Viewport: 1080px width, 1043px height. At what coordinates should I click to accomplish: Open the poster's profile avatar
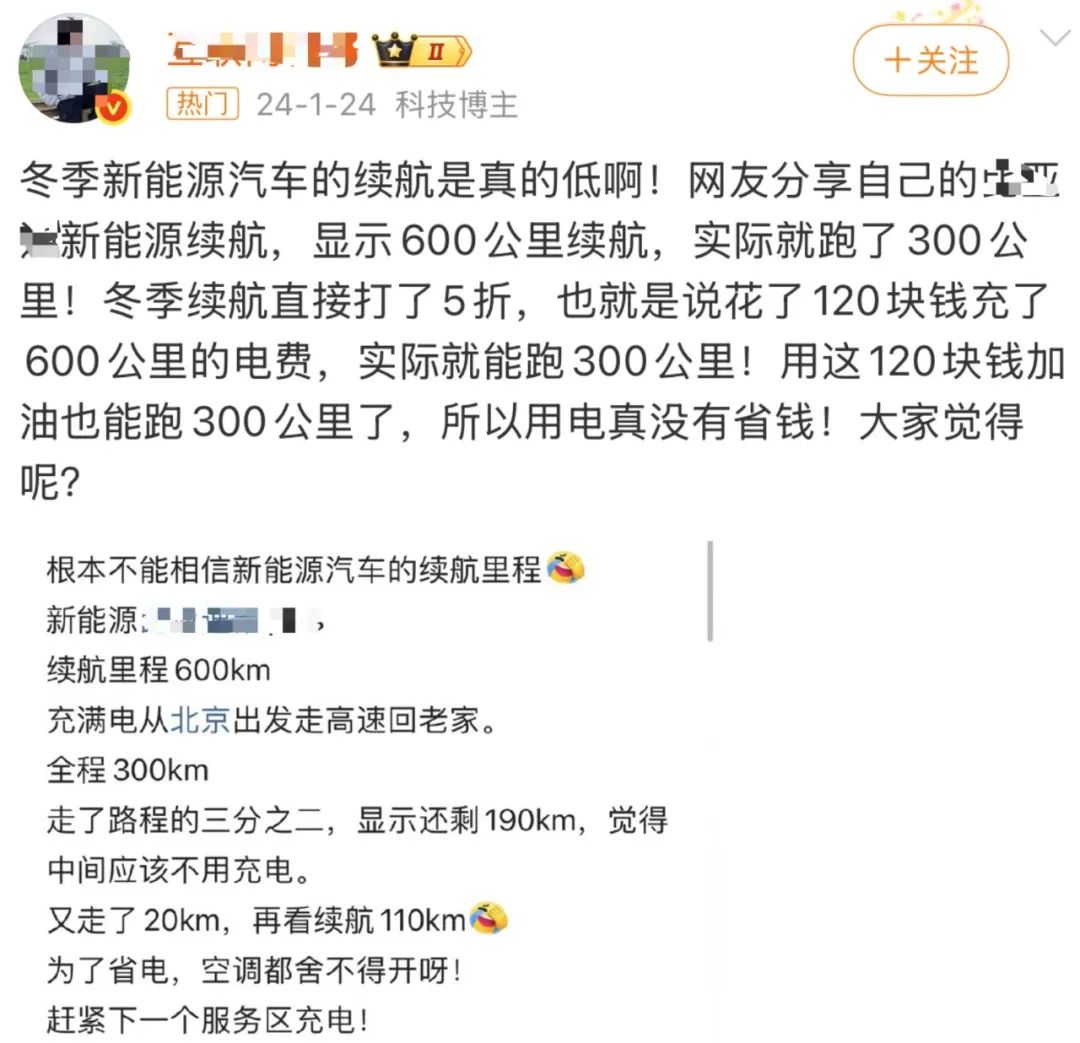pyautogui.click(x=75, y=69)
